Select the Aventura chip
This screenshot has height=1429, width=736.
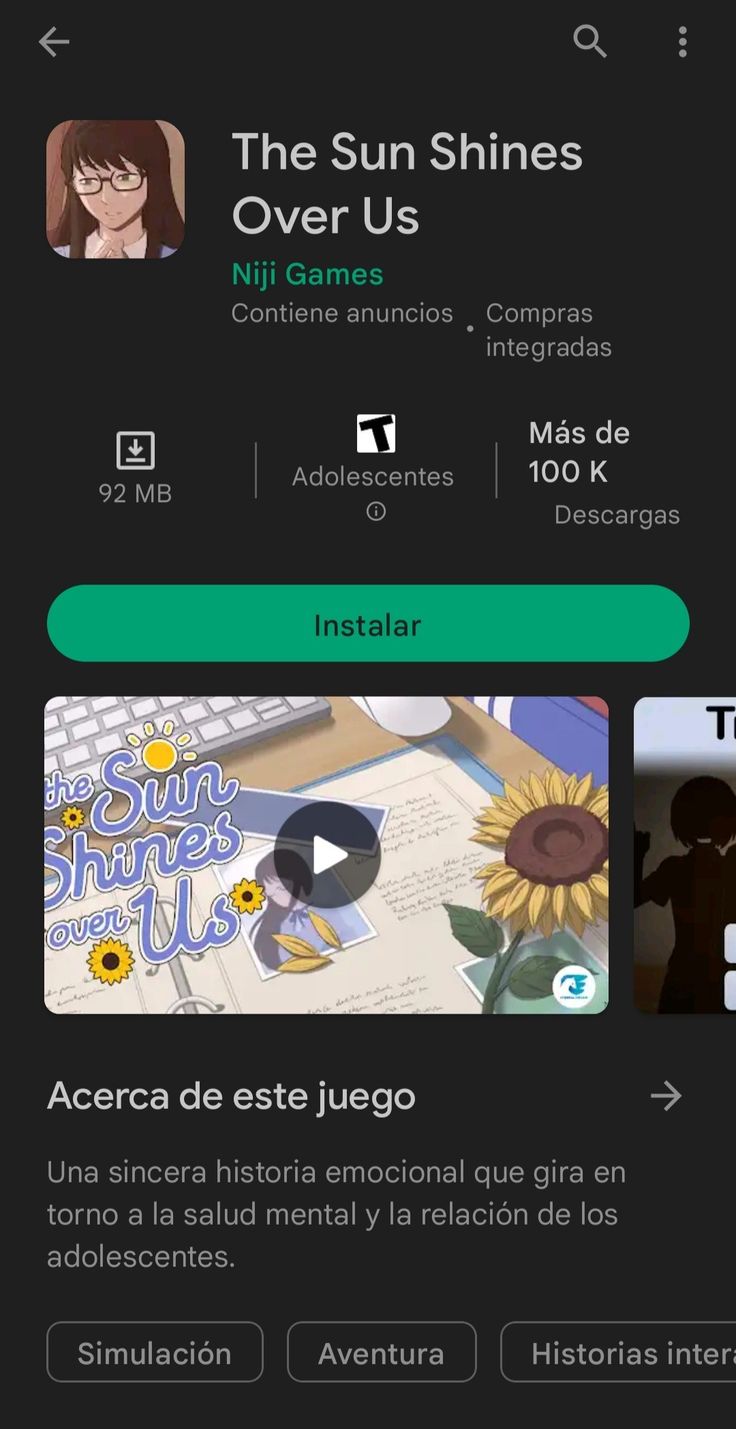[x=381, y=1353]
